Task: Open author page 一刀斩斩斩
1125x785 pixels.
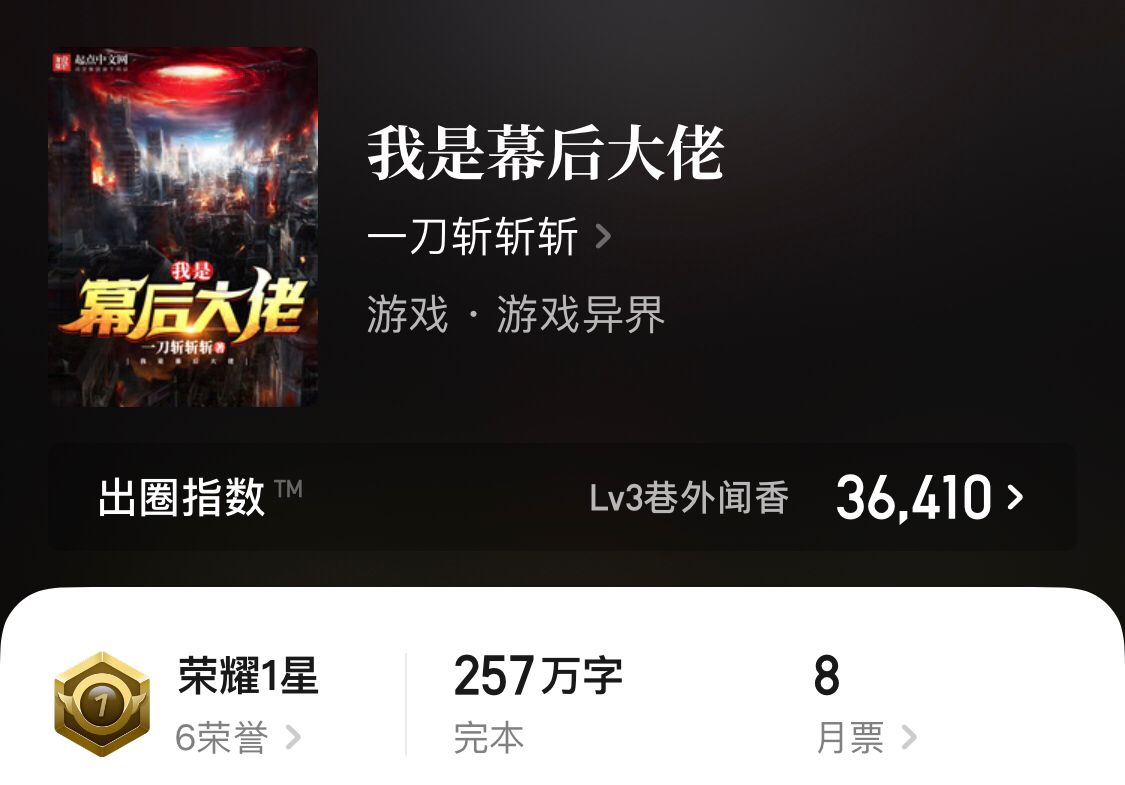Action: click(488, 238)
